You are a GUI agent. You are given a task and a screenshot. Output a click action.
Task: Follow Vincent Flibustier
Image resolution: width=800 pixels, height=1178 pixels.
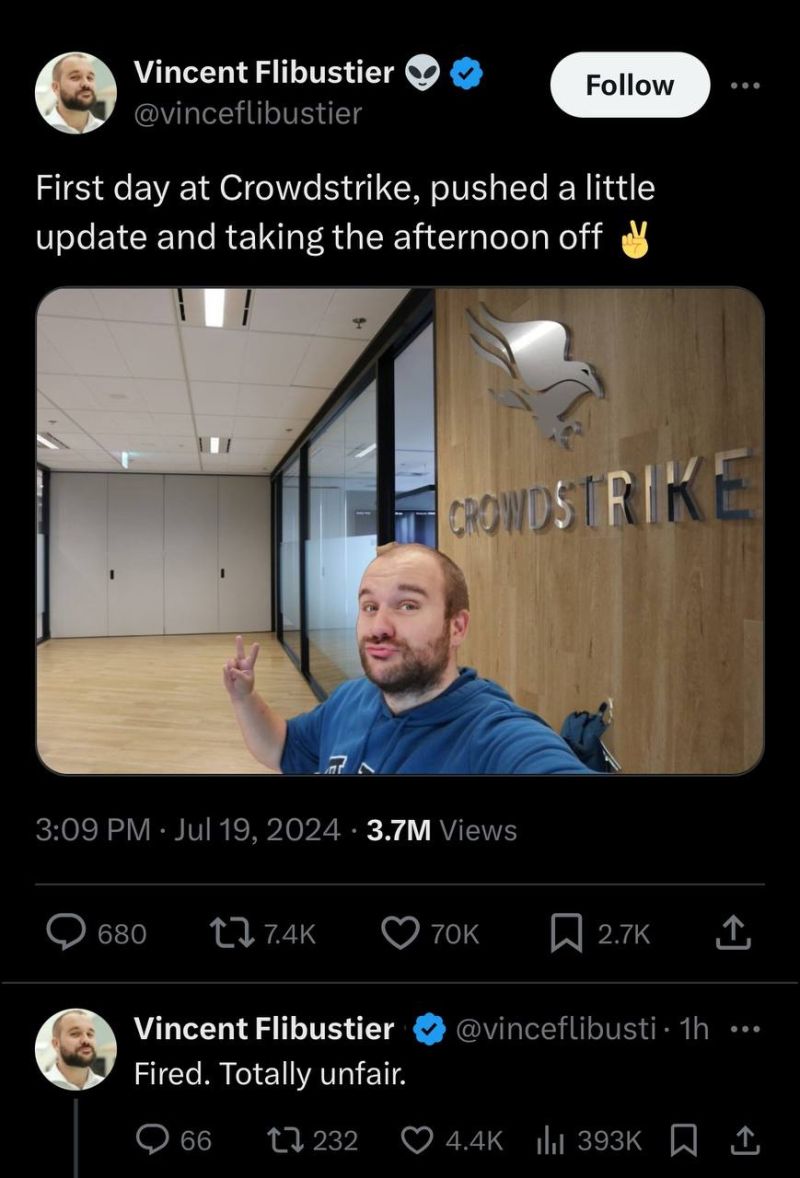point(629,85)
